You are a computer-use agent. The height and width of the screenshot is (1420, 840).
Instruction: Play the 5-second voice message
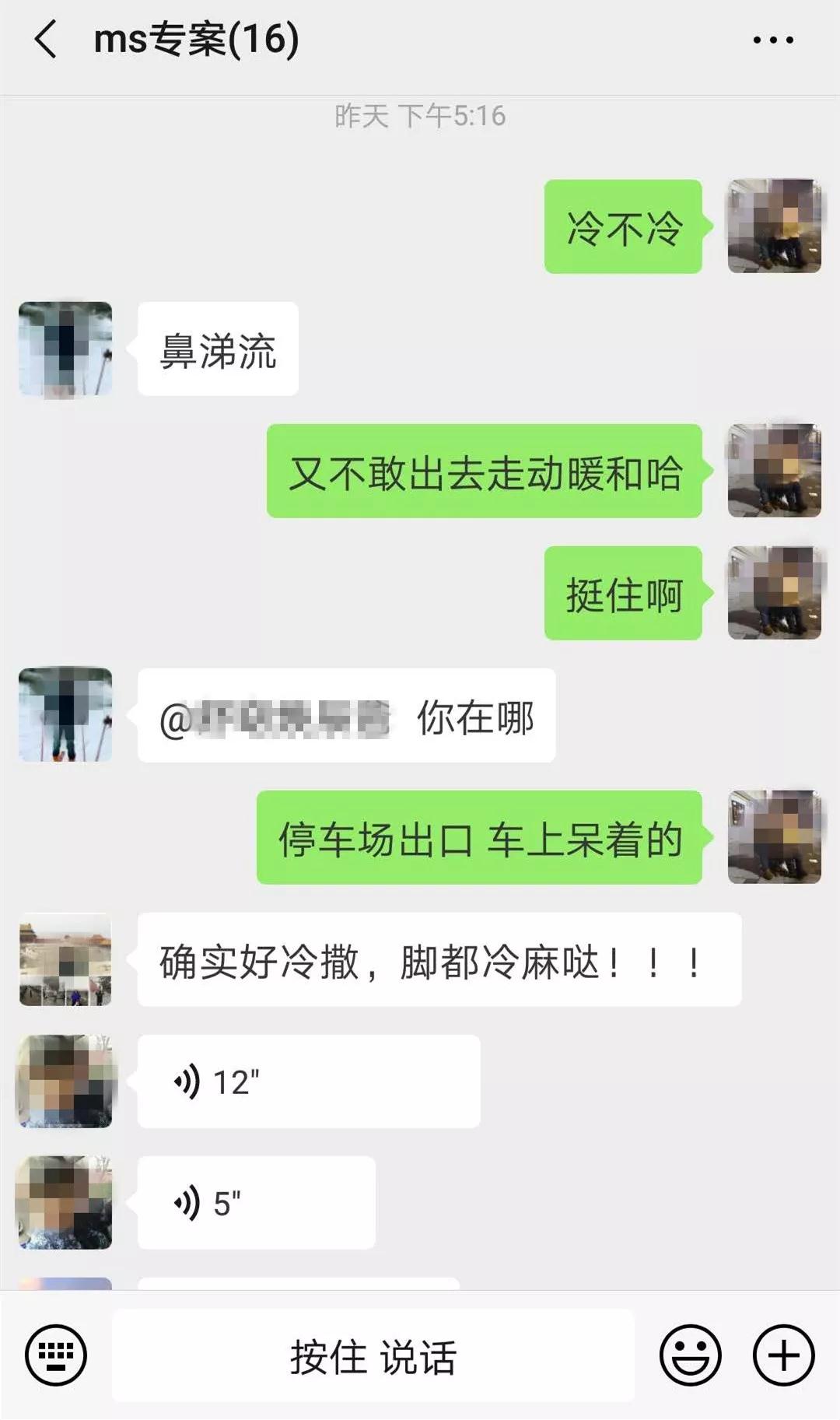tap(256, 1203)
